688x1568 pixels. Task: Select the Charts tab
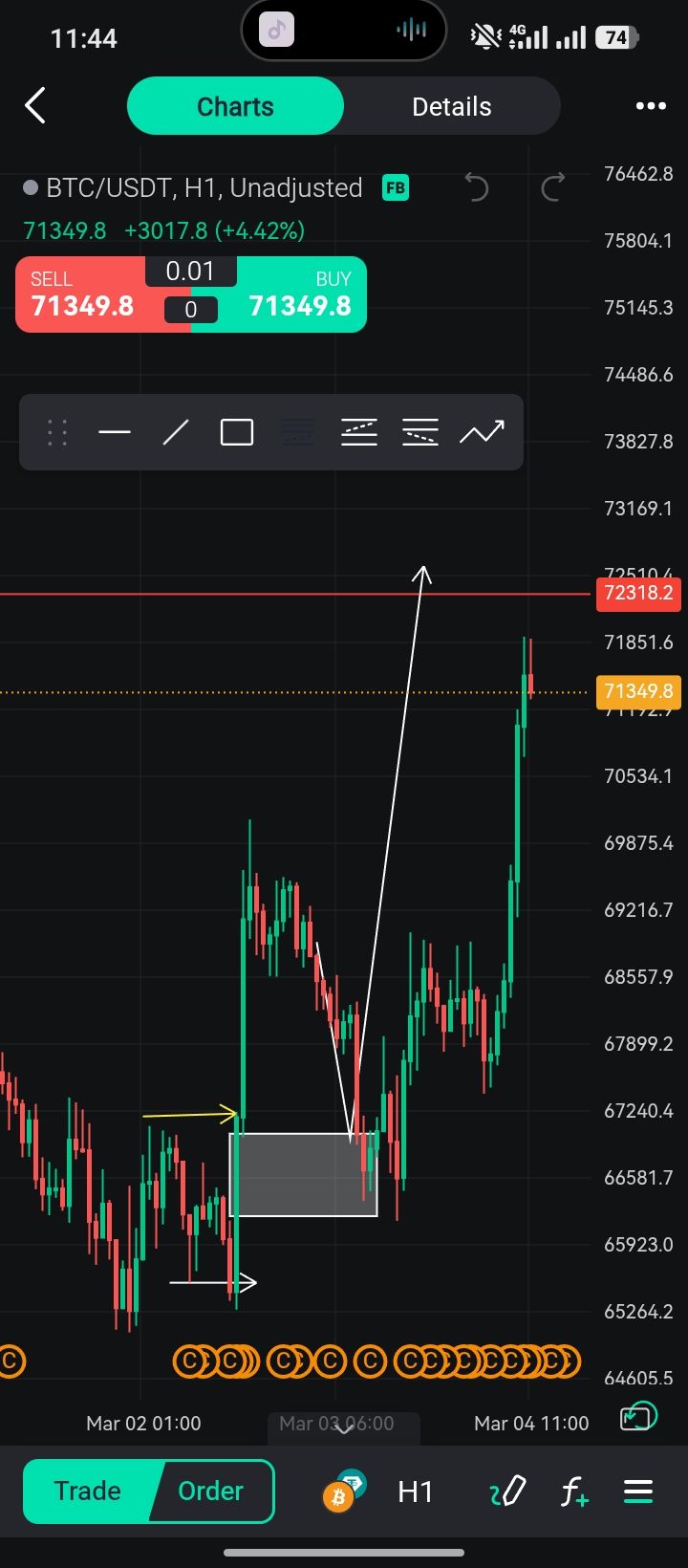click(235, 106)
